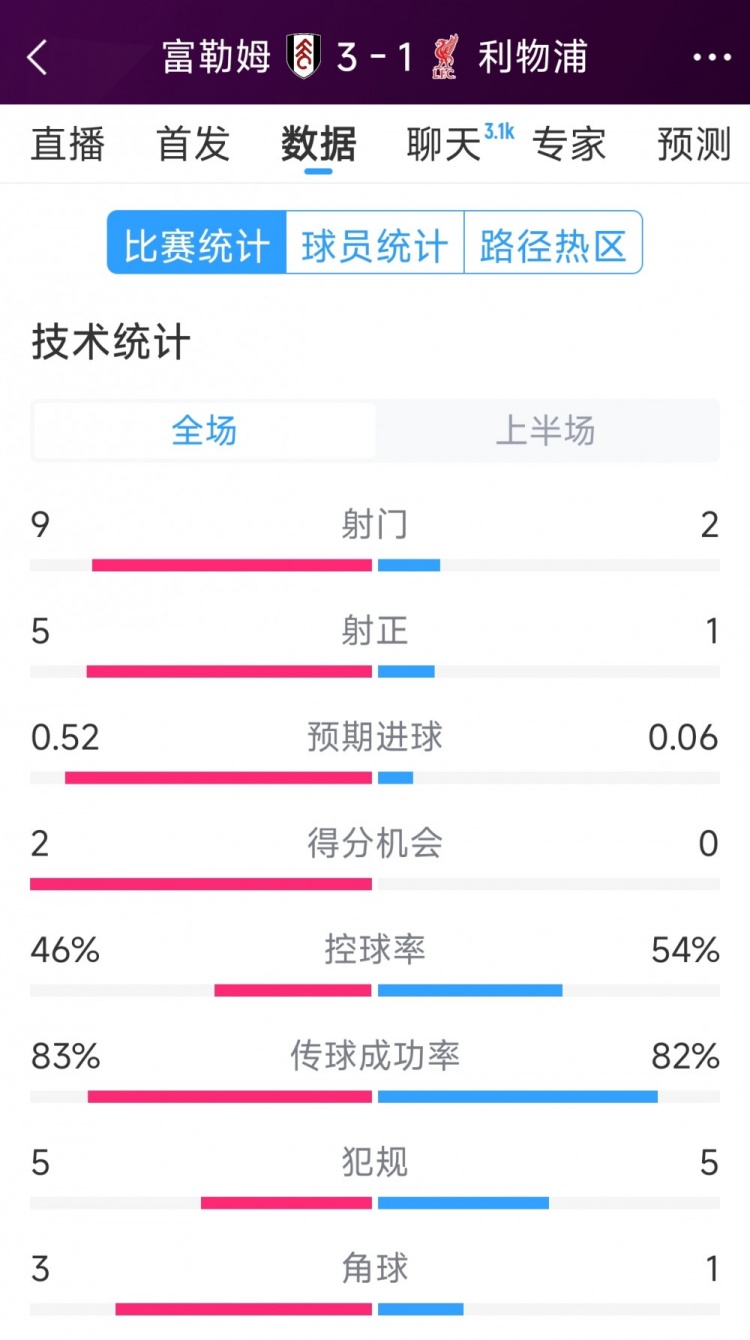Tap the 利物浦 team name
750x1340 pixels.
pyautogui.click(x=533, y=57)
